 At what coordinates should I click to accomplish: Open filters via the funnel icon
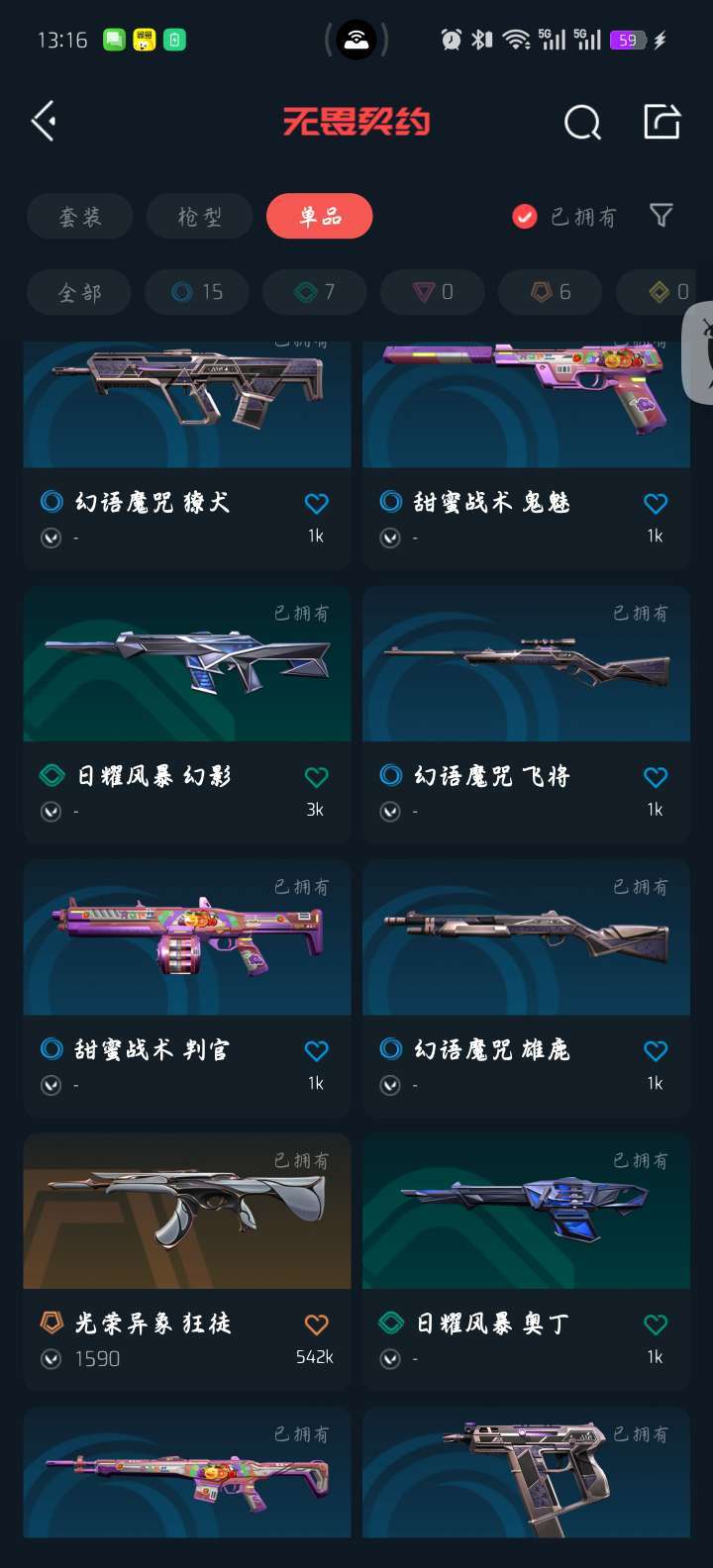pyautogui.click(x=662, y=215)
